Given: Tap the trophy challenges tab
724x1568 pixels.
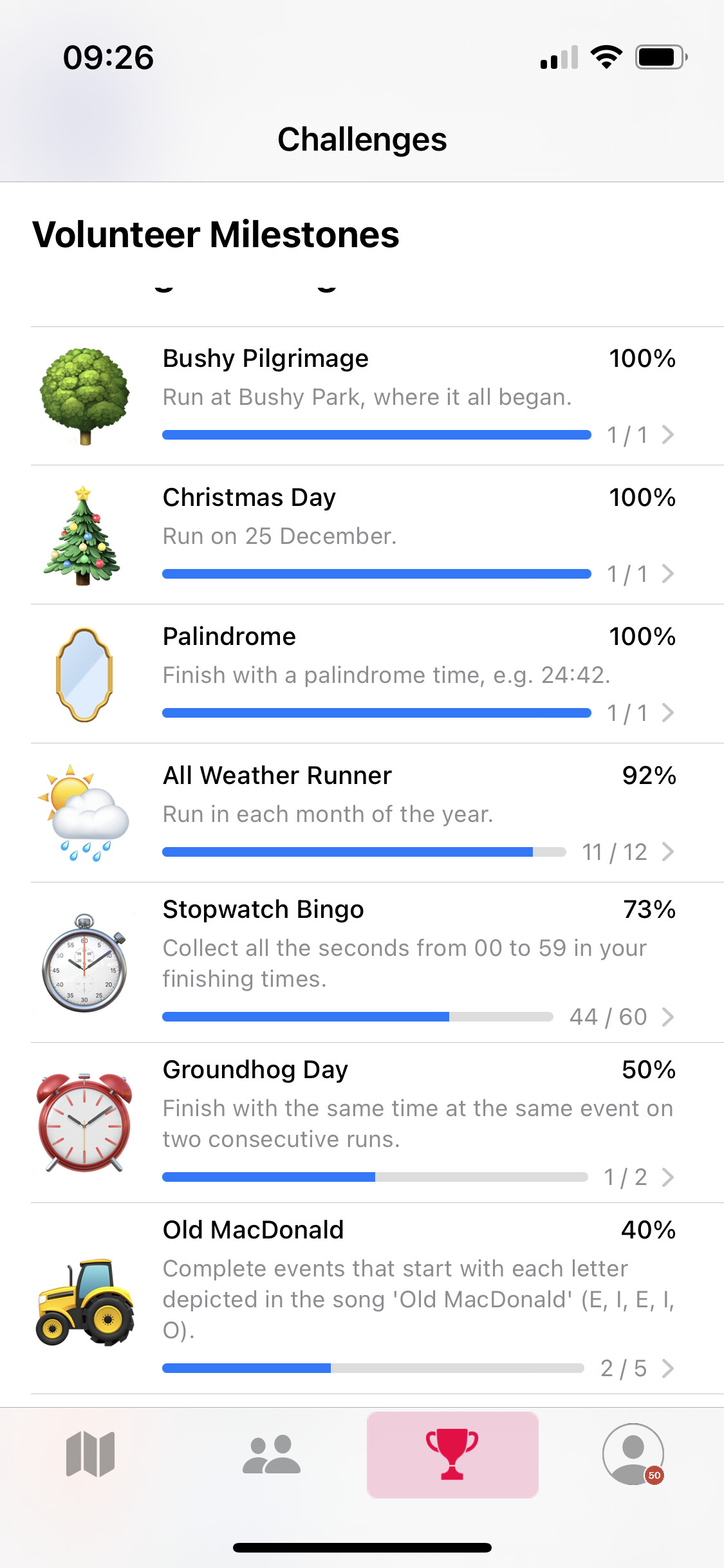Looking at the screenshot, I should (x=452, y=1455).
